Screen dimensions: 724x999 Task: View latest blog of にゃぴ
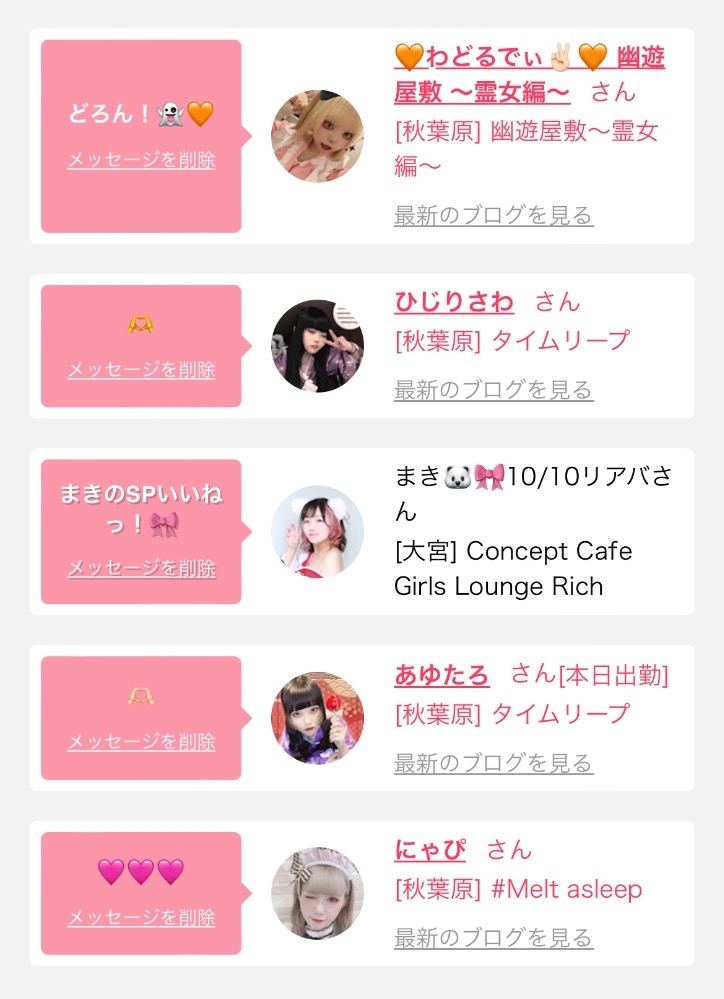[493, 938]
